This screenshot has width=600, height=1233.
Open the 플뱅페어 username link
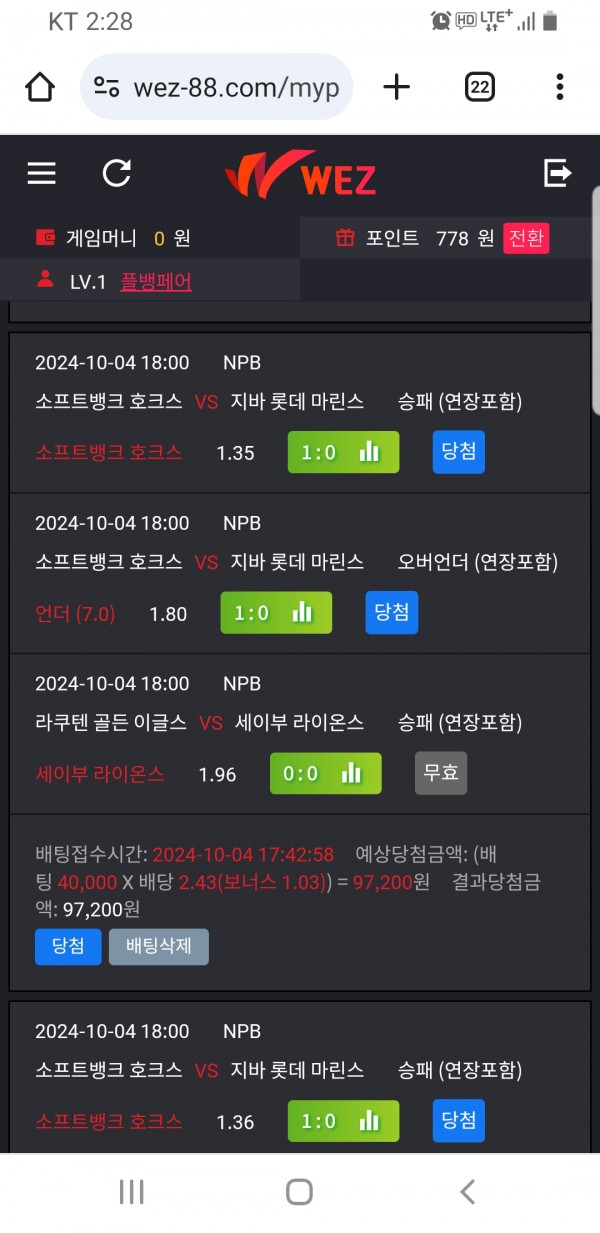tap(156, 282)
